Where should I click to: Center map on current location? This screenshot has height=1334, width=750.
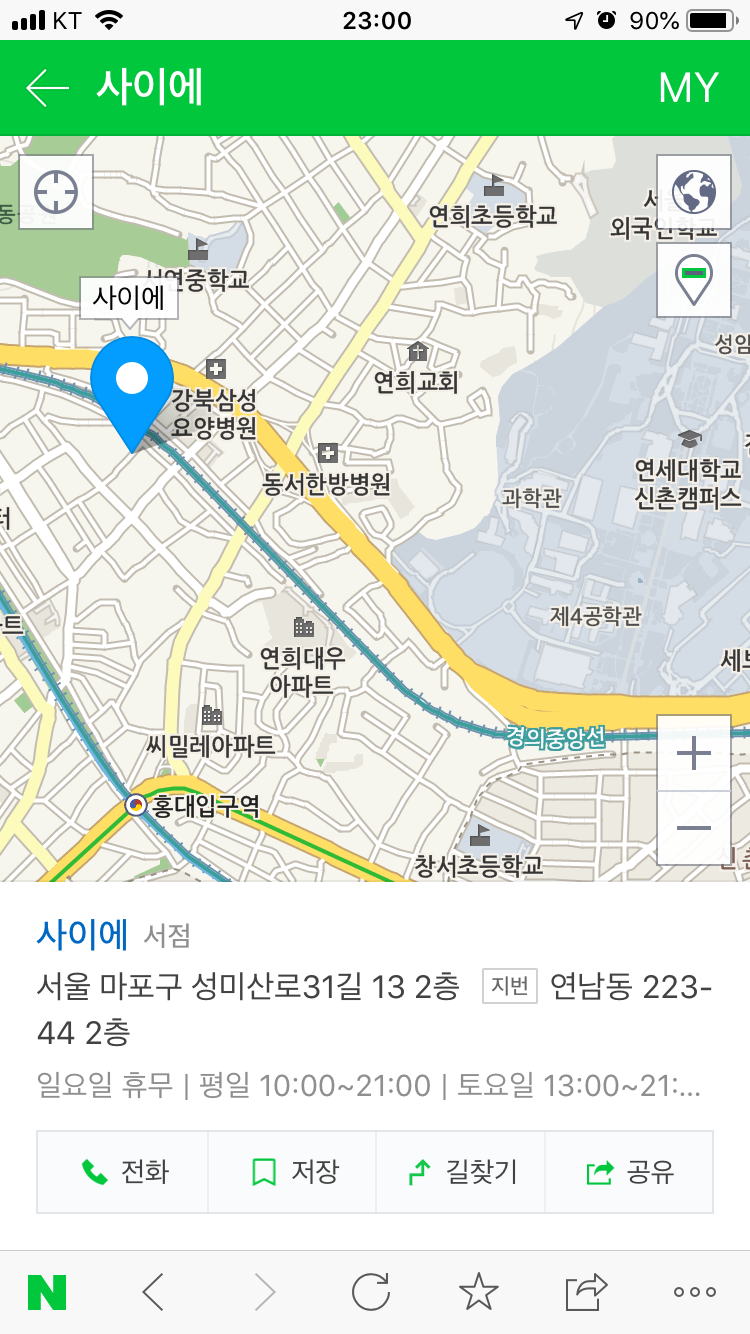tap(56, 192)
